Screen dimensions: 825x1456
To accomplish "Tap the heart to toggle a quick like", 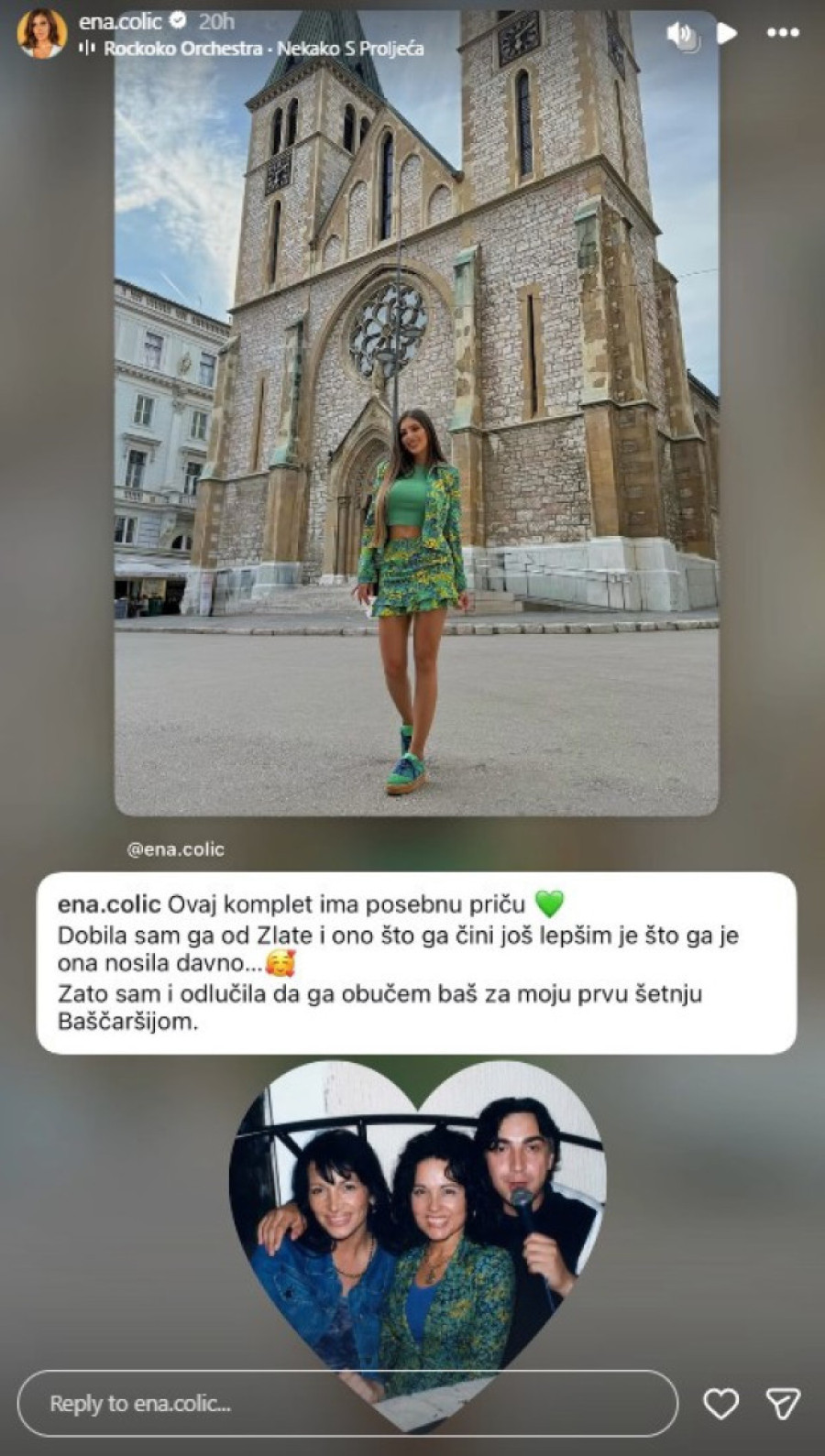I will click(722, 1401).
